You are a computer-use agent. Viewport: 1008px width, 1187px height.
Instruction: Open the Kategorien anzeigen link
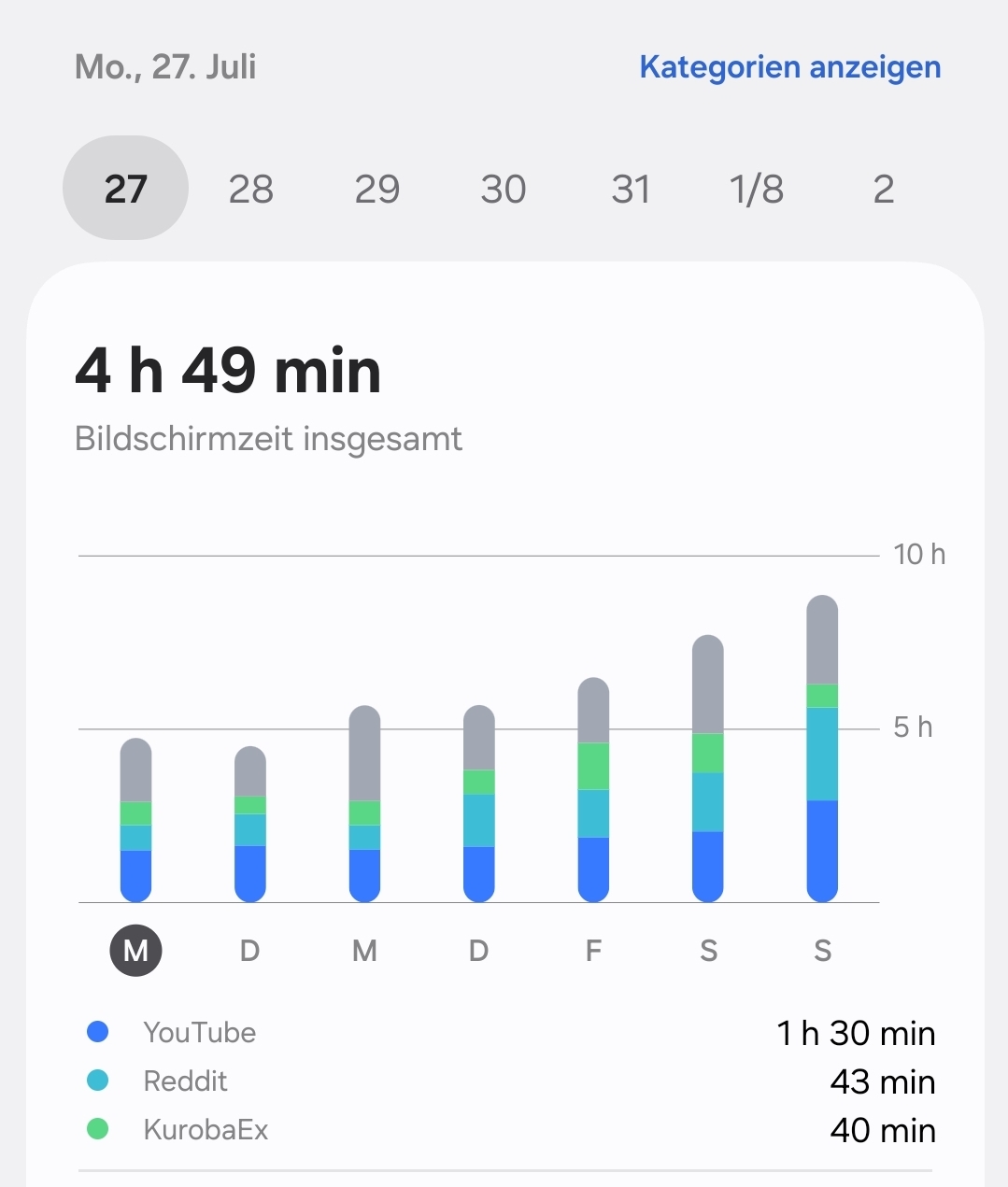click(789, 67)
